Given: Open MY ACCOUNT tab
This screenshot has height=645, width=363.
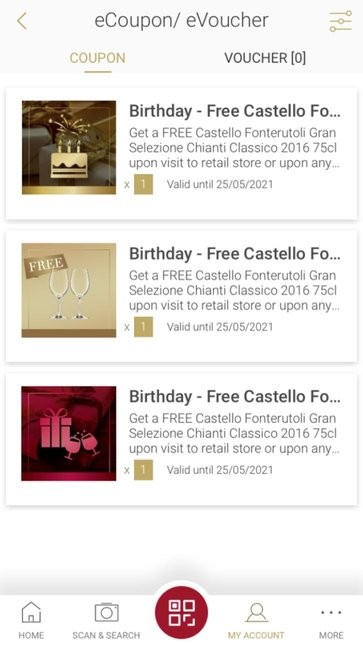Looking at the screenshot, I should (256, 620).
